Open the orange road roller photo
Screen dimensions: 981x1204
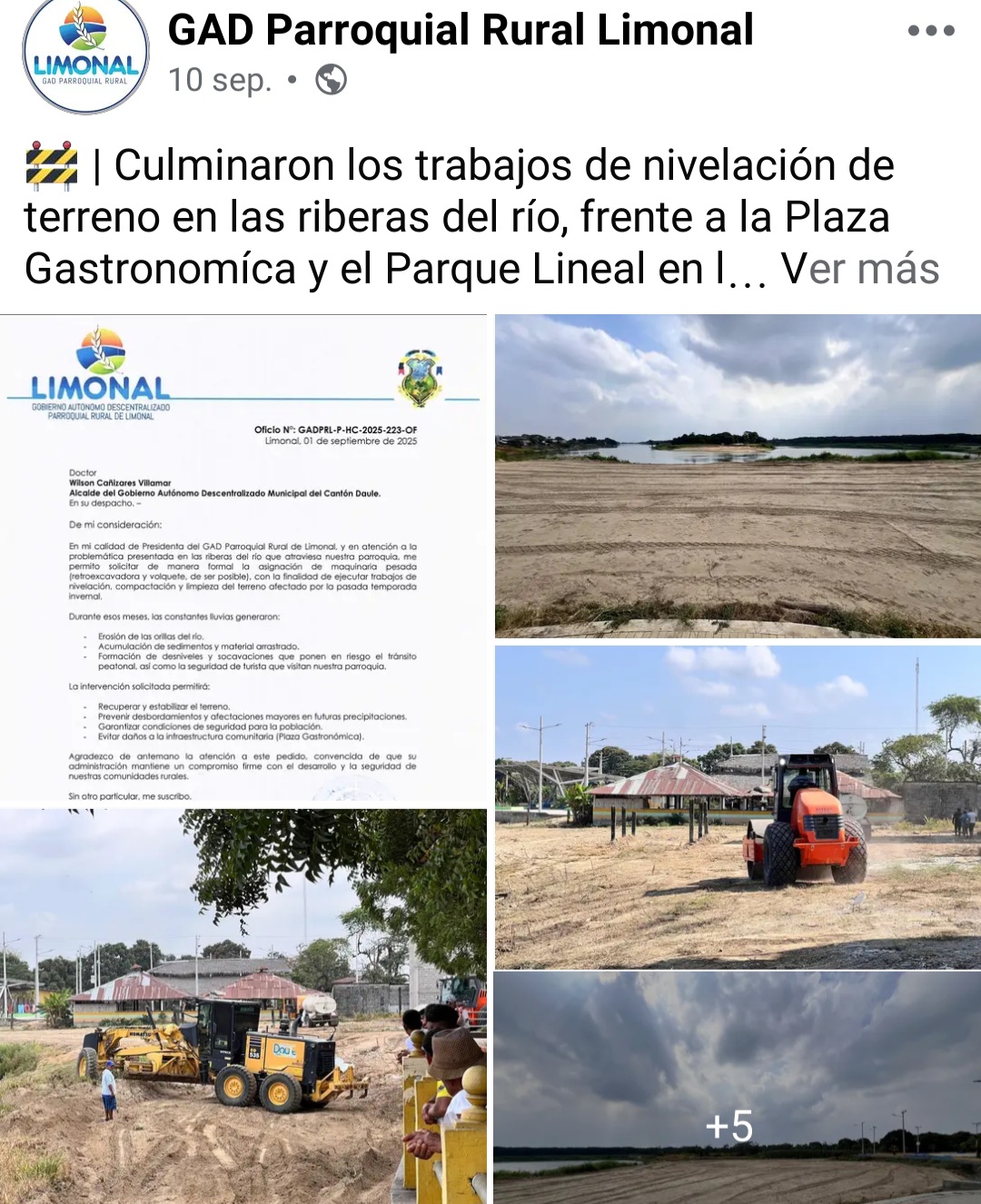click(738, 806)
